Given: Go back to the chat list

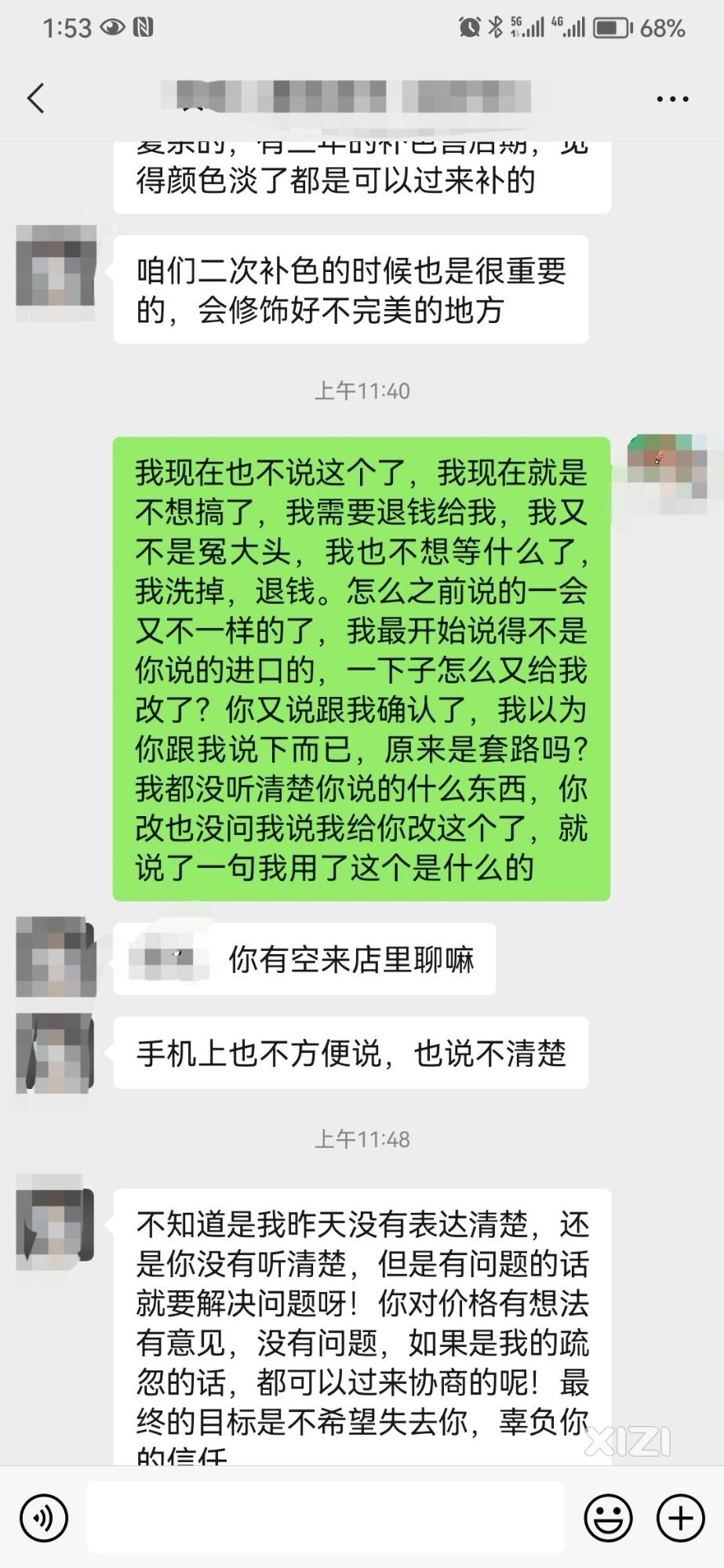Looking at the screenshot, I should [36, 99].
